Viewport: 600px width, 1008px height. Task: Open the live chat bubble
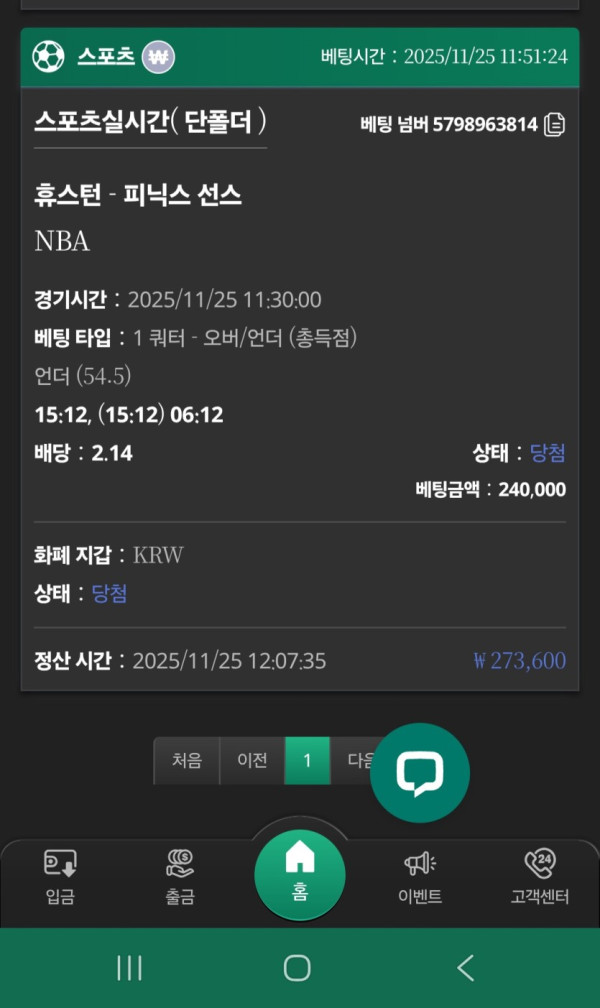[419, 773]
